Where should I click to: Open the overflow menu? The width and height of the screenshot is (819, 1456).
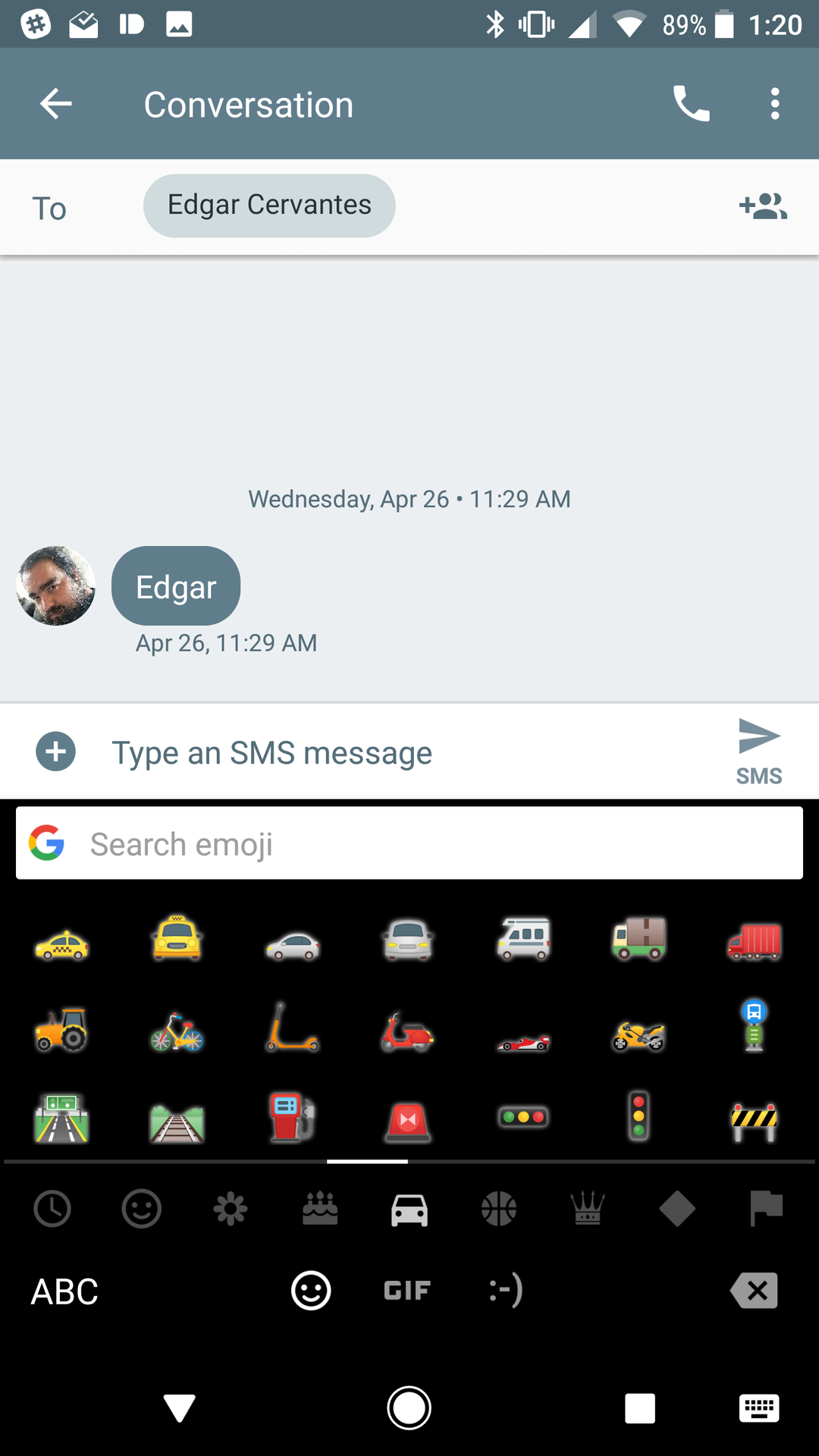(774, 104)
